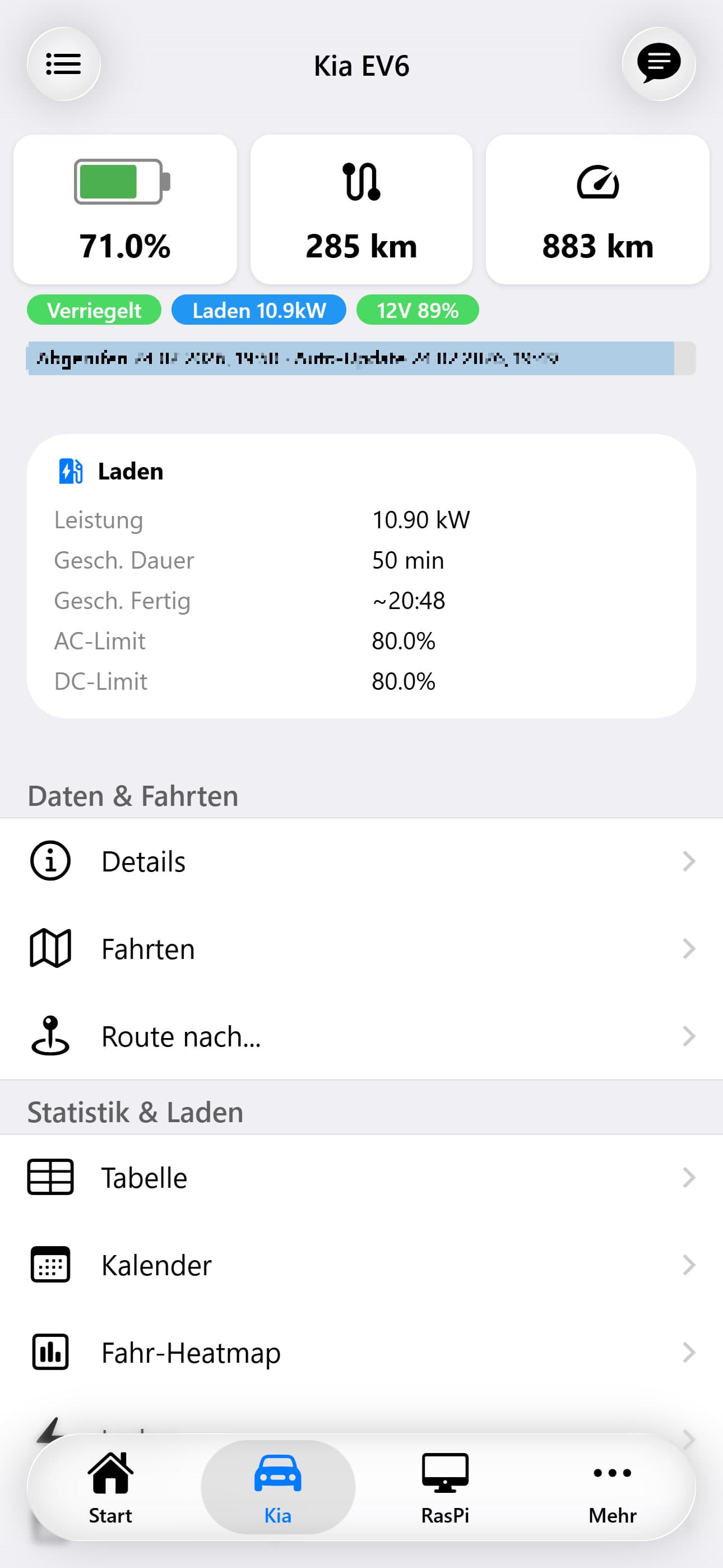723x1568 pixels.
Task: Tap the Verriegelt status badge
Action: [94, 310]
